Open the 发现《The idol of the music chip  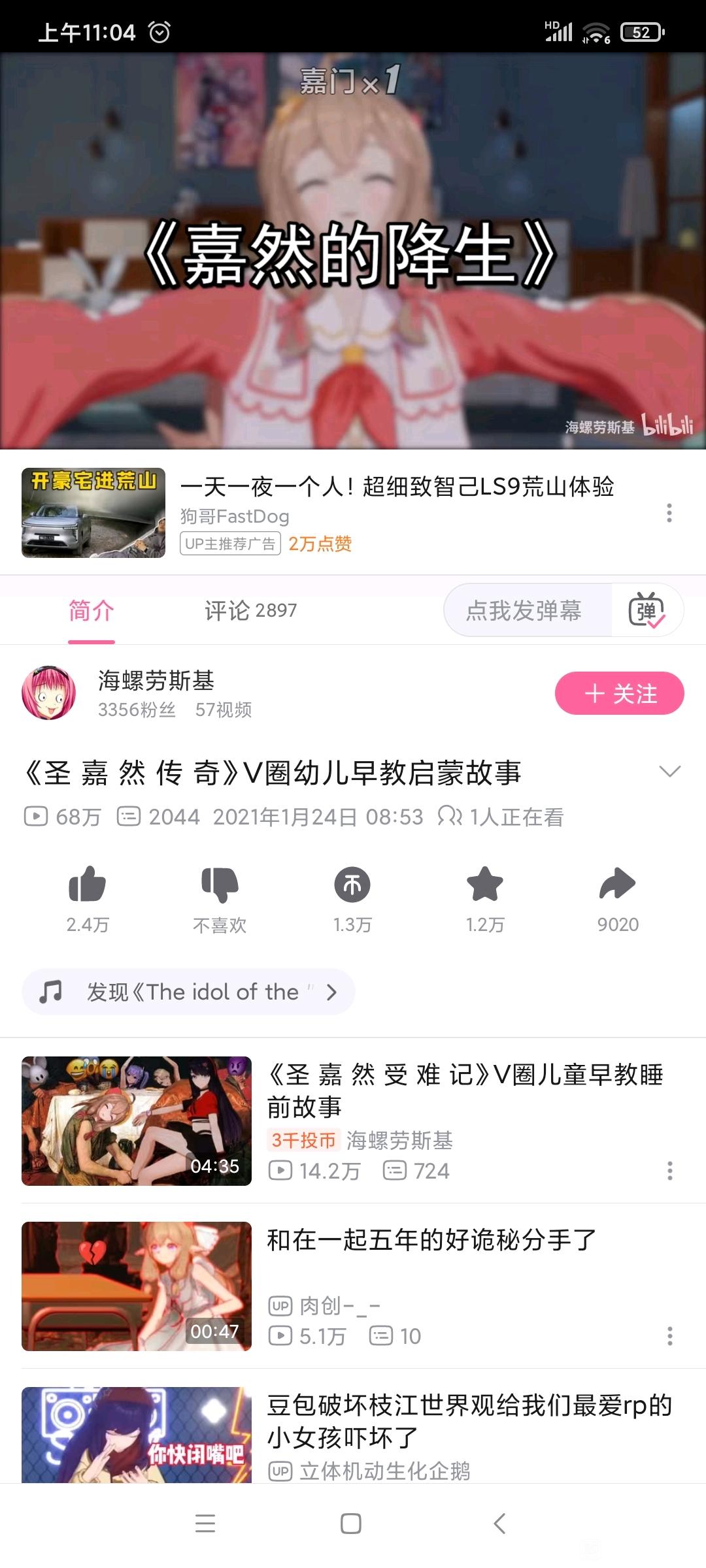(x=188, y=992)
